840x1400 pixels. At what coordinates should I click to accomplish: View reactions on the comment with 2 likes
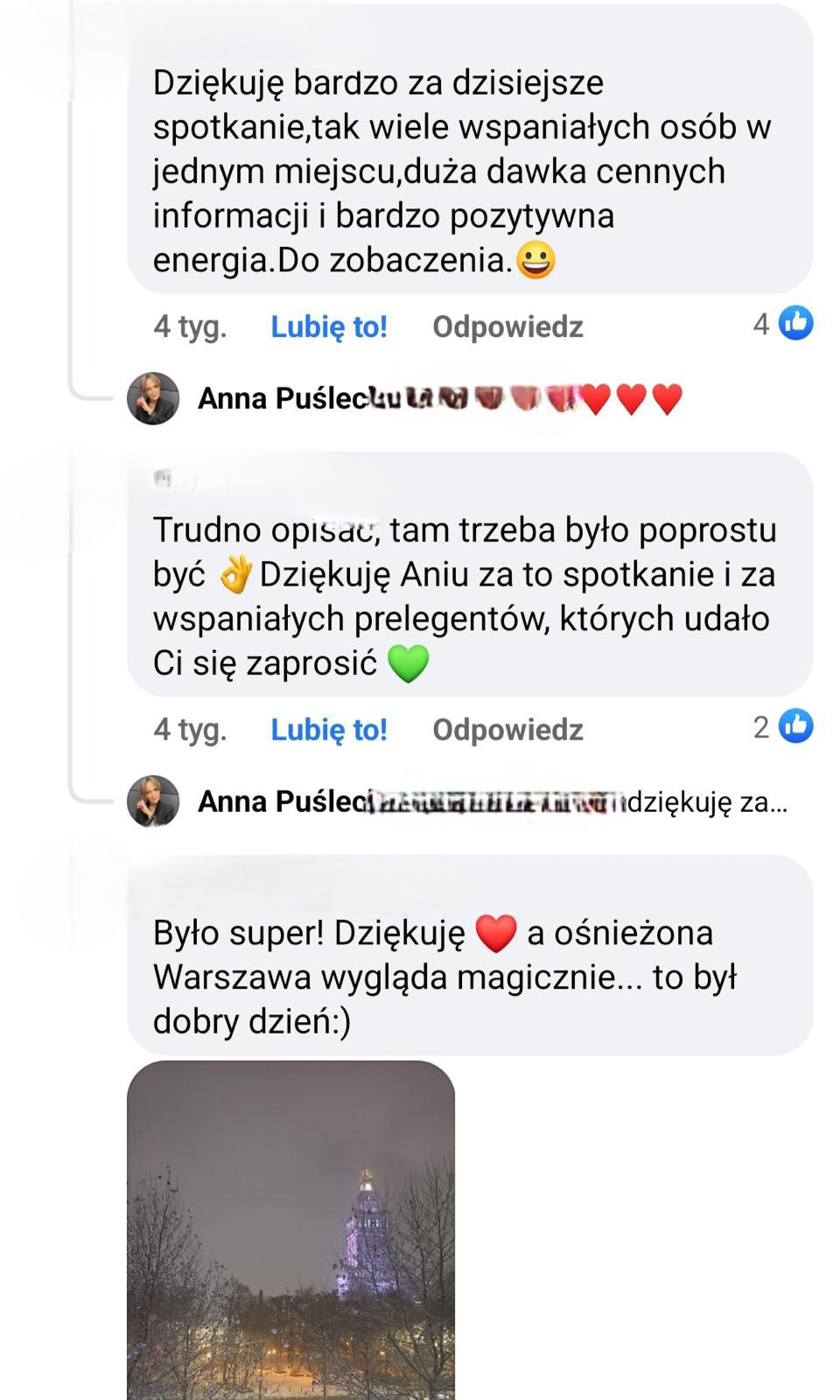pos(783,726)
